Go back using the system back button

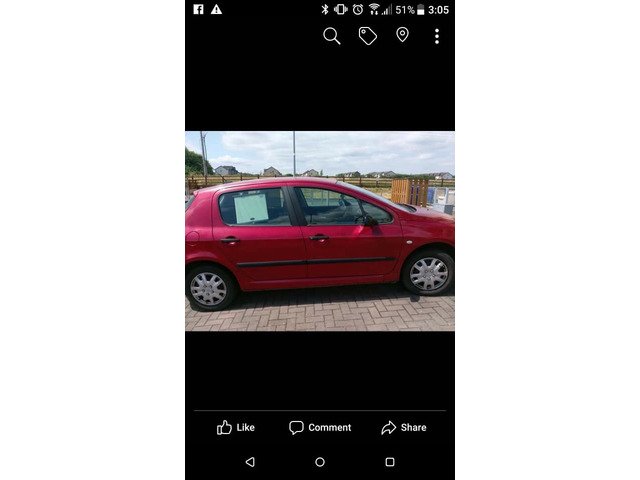(250, 462)
